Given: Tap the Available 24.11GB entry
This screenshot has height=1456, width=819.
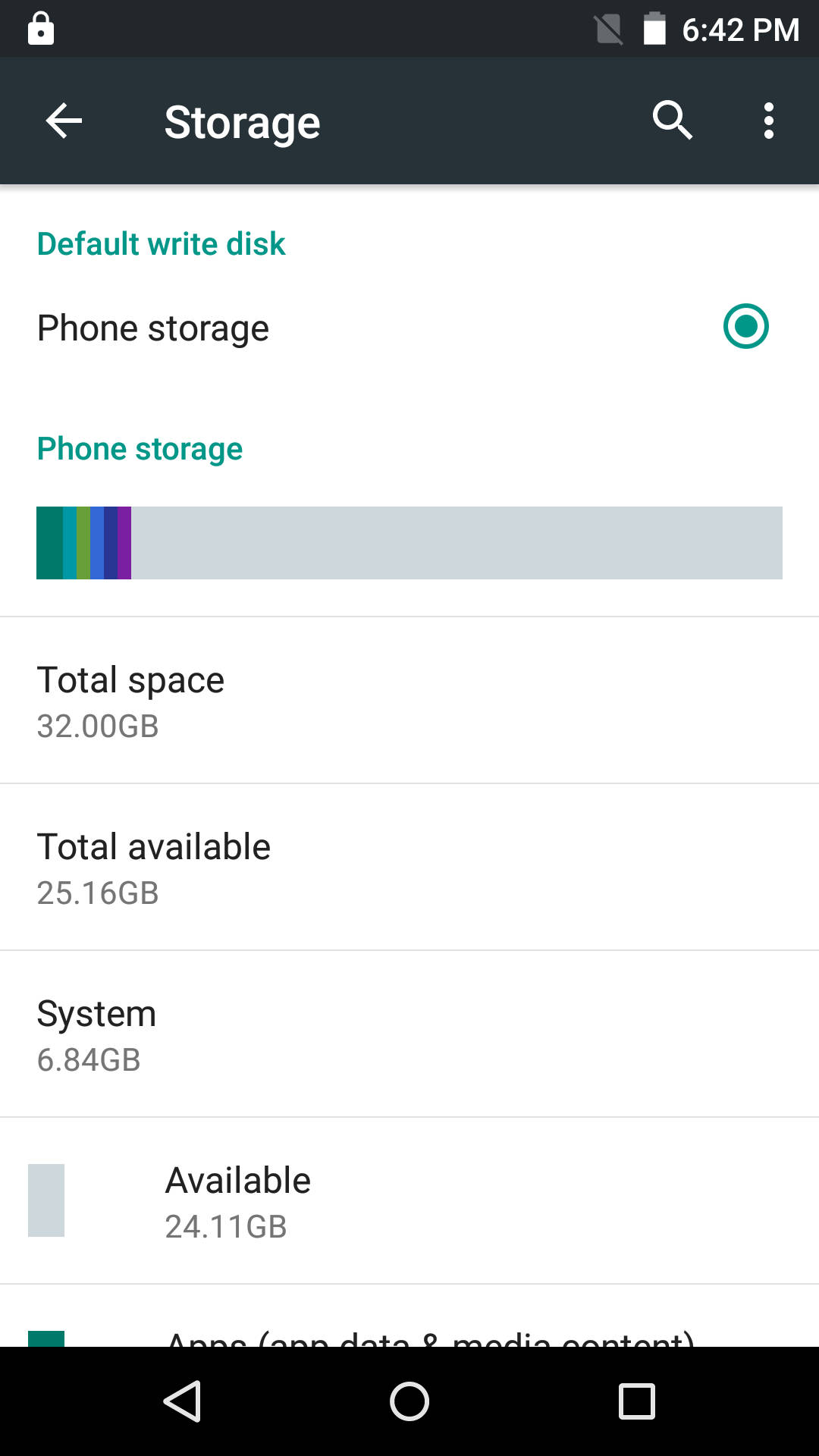Looking at the screenshot, I should tap(409, 1200).
